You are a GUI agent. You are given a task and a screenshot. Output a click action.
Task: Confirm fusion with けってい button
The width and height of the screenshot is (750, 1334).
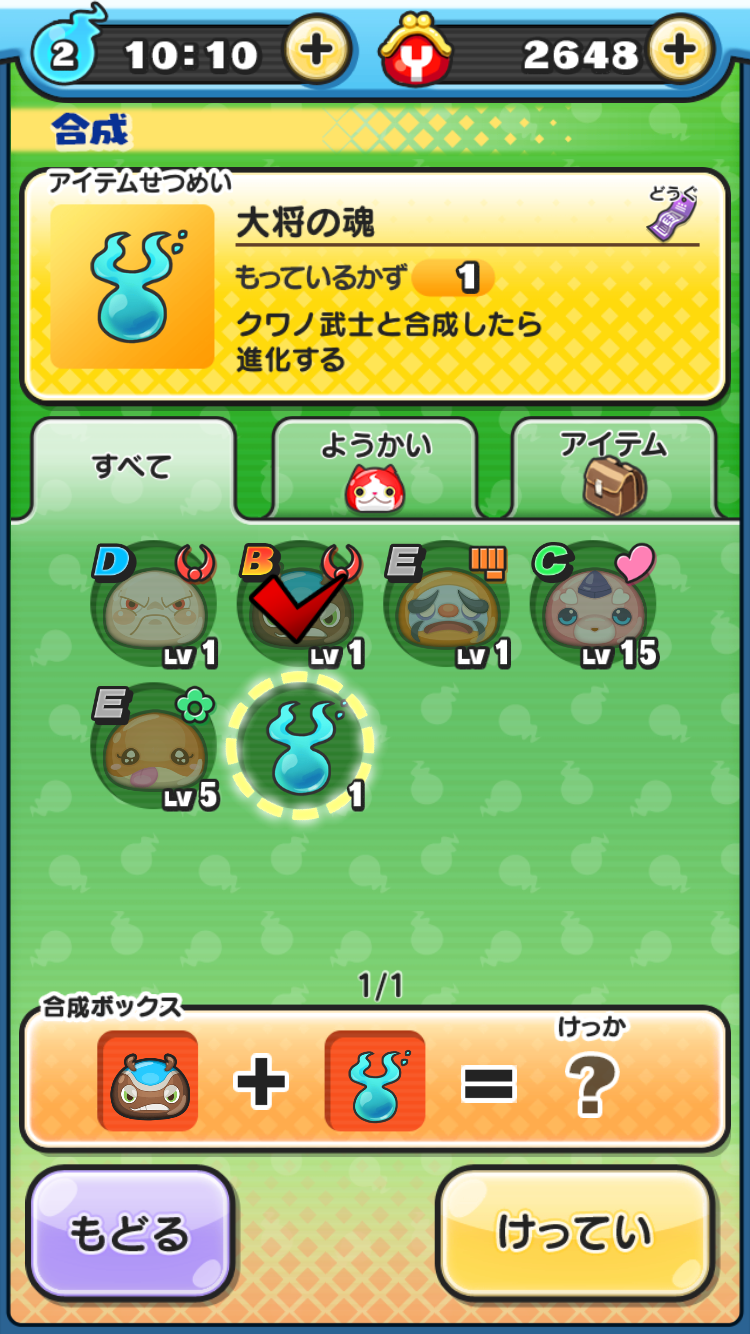574,1233
